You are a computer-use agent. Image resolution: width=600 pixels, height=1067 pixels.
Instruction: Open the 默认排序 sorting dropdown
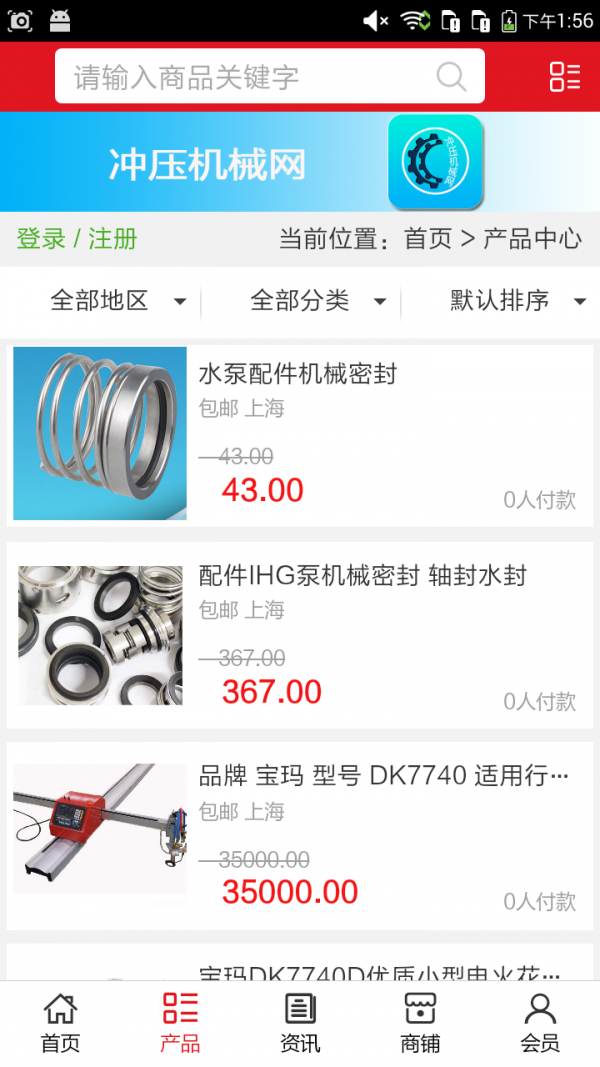(x=517, y=300)
